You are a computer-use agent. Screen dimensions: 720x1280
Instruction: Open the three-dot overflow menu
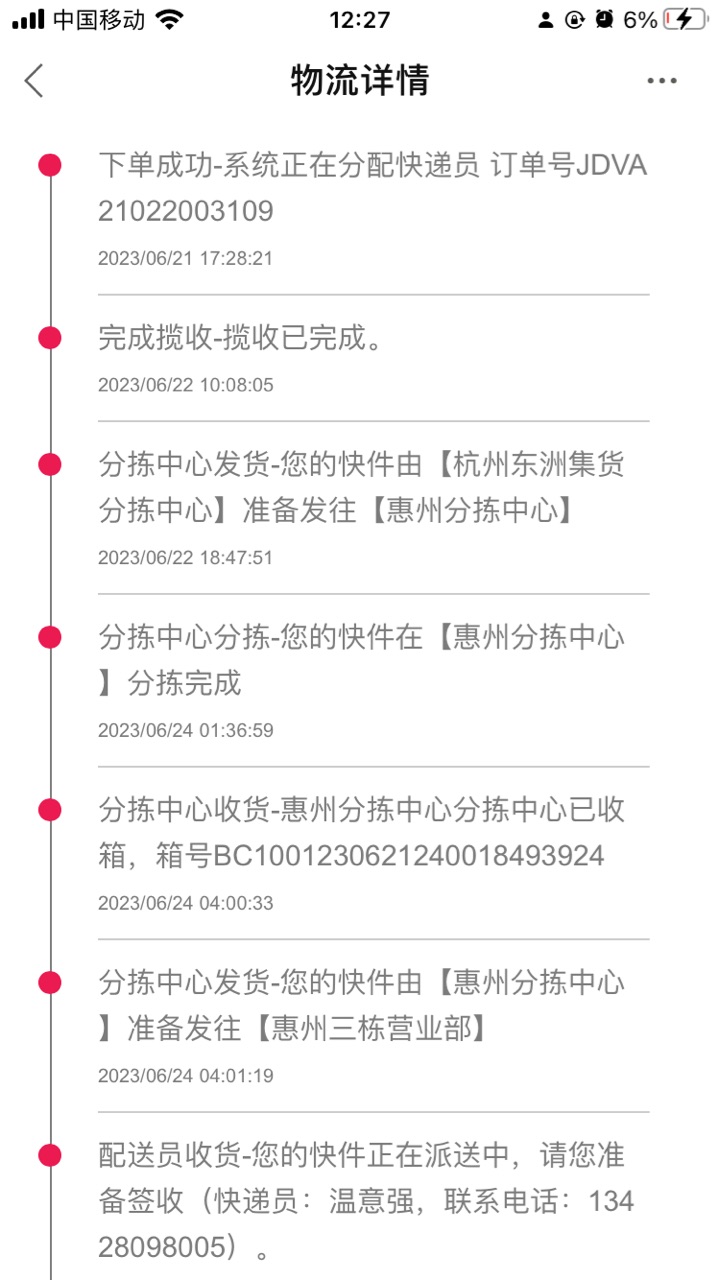pyautogui.click(x=662, y=81)
